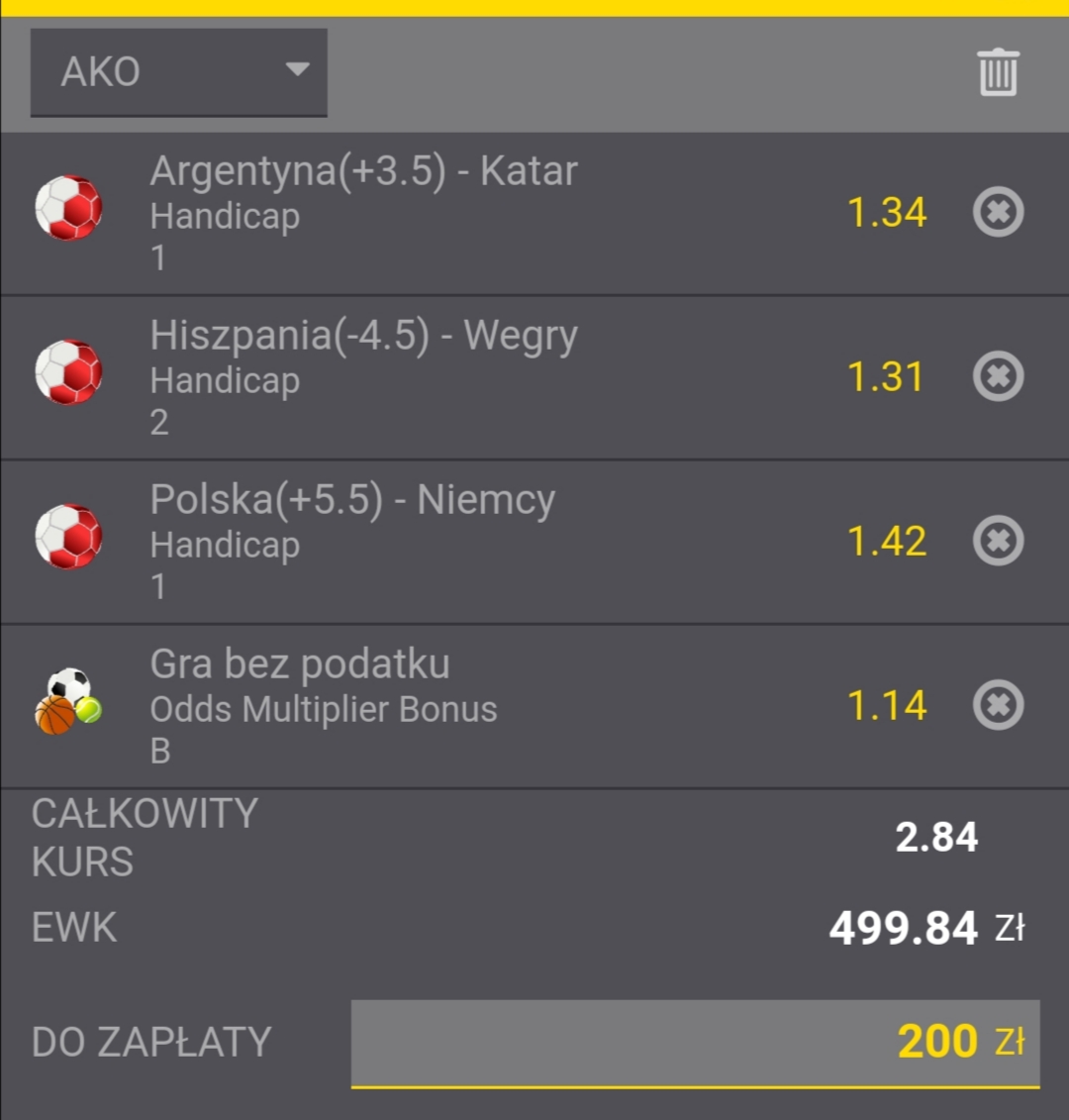1069x1120 pixels.
Task: Remove the Gra bez podatku bonus
Action: tap(998, 705)
